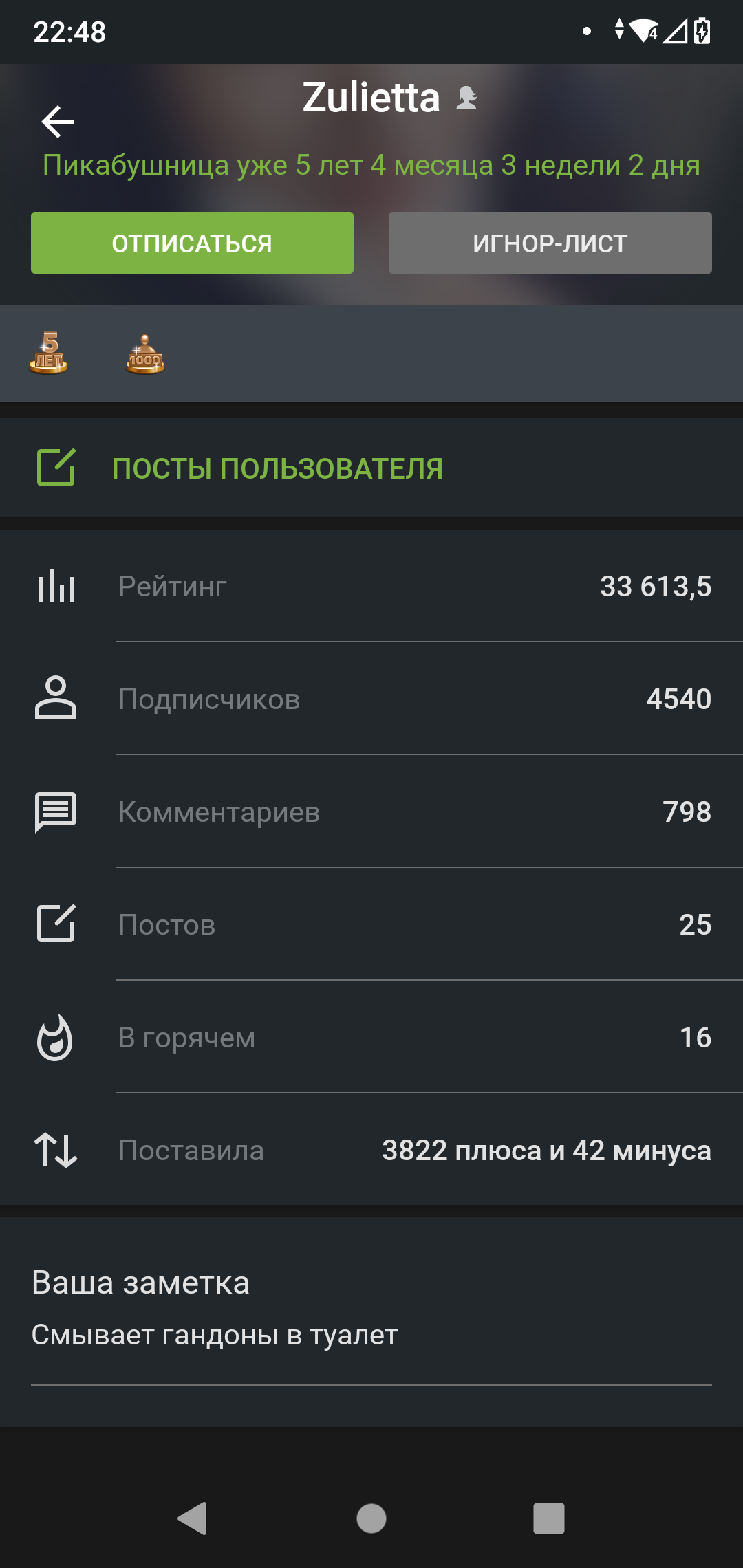The image size is (743, 1568).
Task: Tap the 5 ЛЕТ achievement badge
Action: coord(48,353)
